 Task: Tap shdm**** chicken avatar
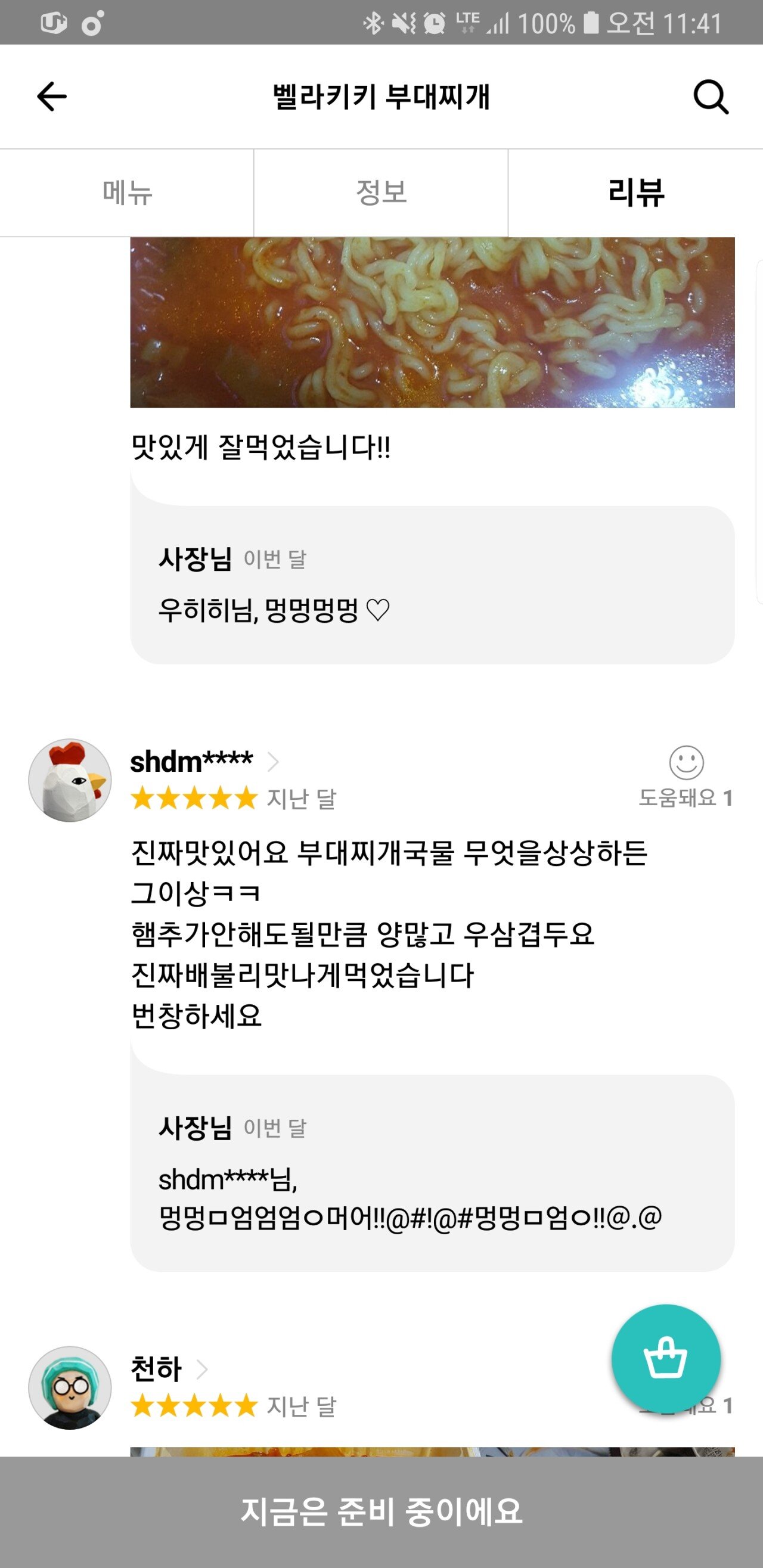[70, 780]
